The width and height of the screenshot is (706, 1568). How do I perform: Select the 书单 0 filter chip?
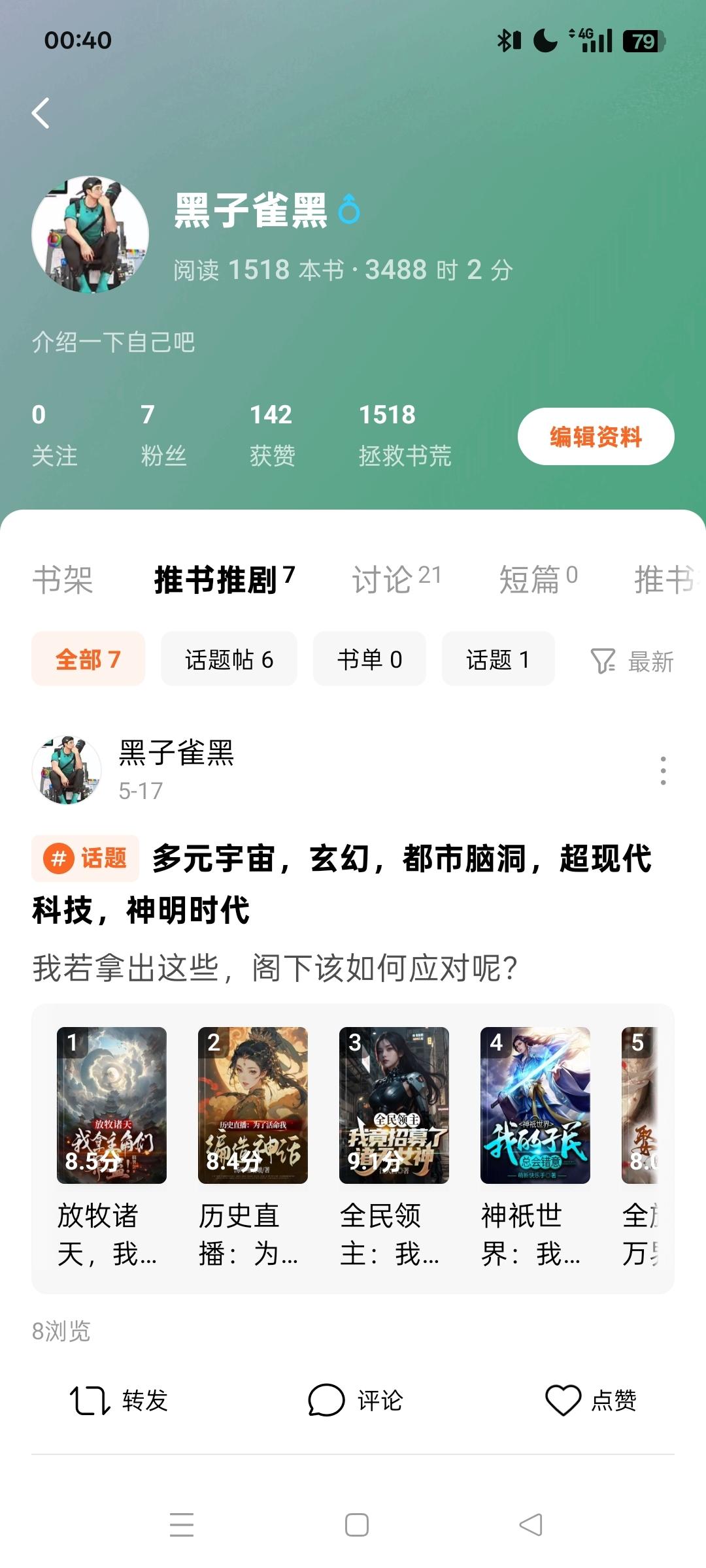369,659
